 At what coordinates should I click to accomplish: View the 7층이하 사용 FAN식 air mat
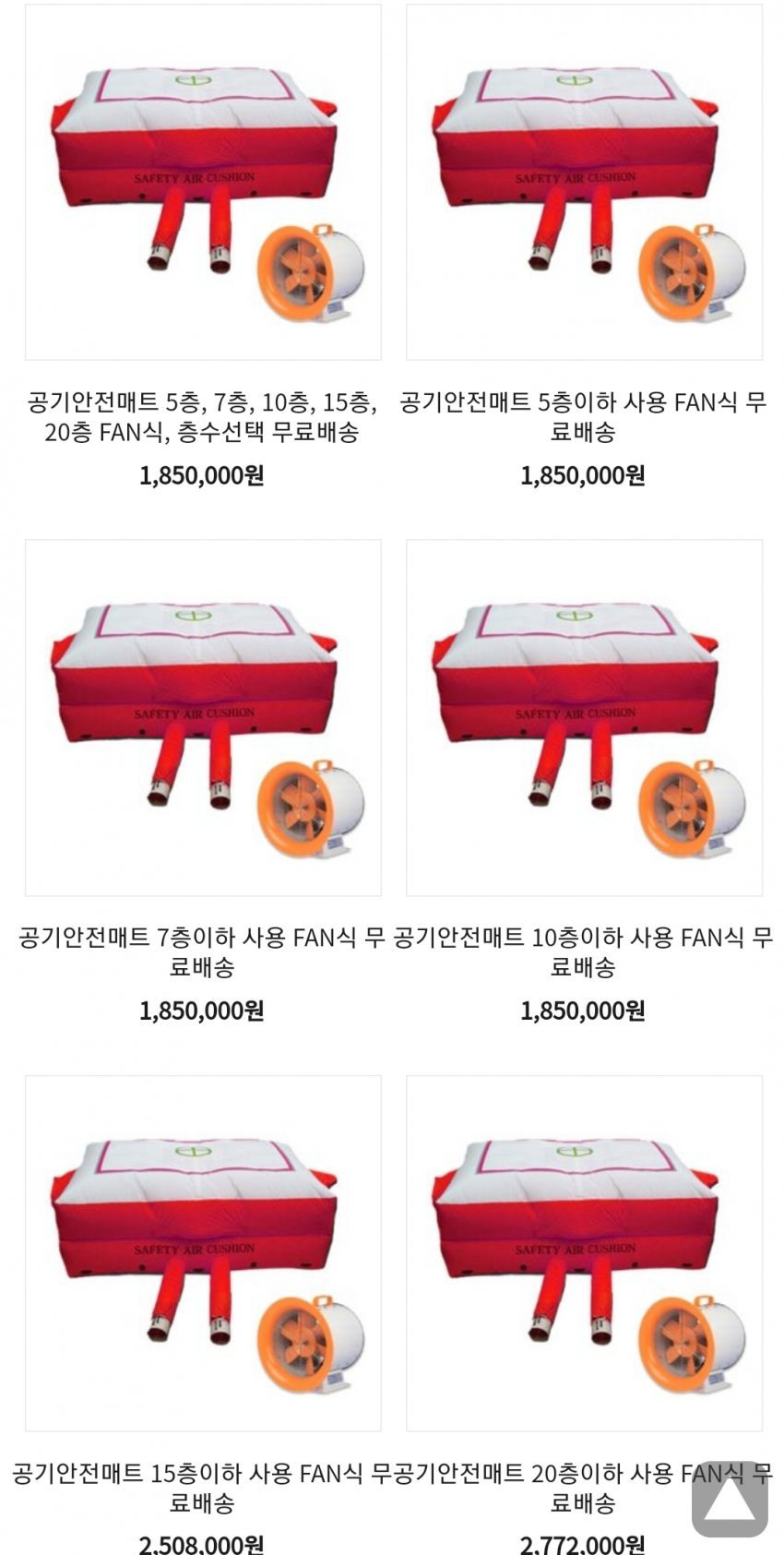pyautogui.click(x=203, y=718)
